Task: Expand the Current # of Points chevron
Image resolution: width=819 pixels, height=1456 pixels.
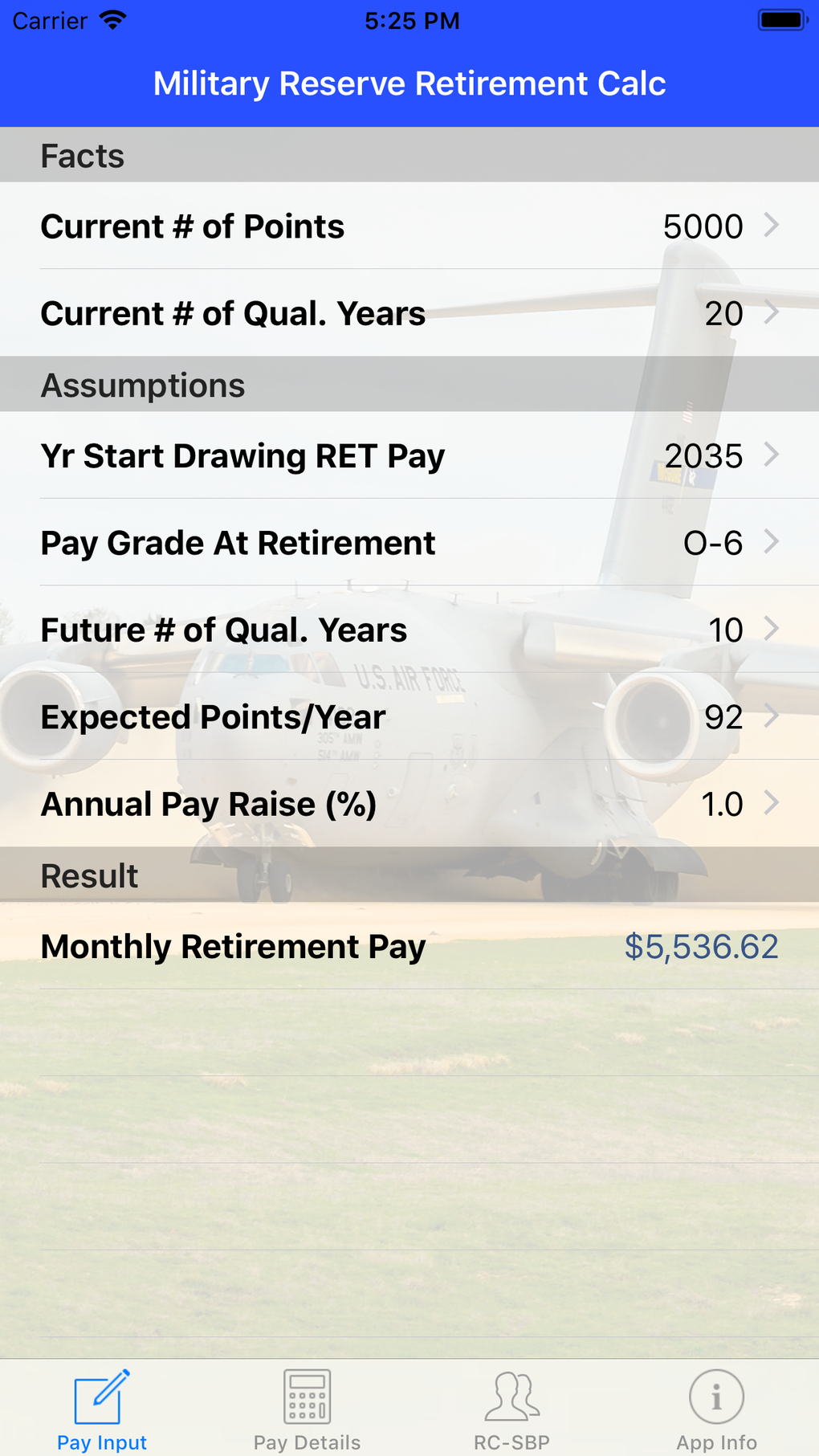Action: pyautogui.click(x=771, y=226)
